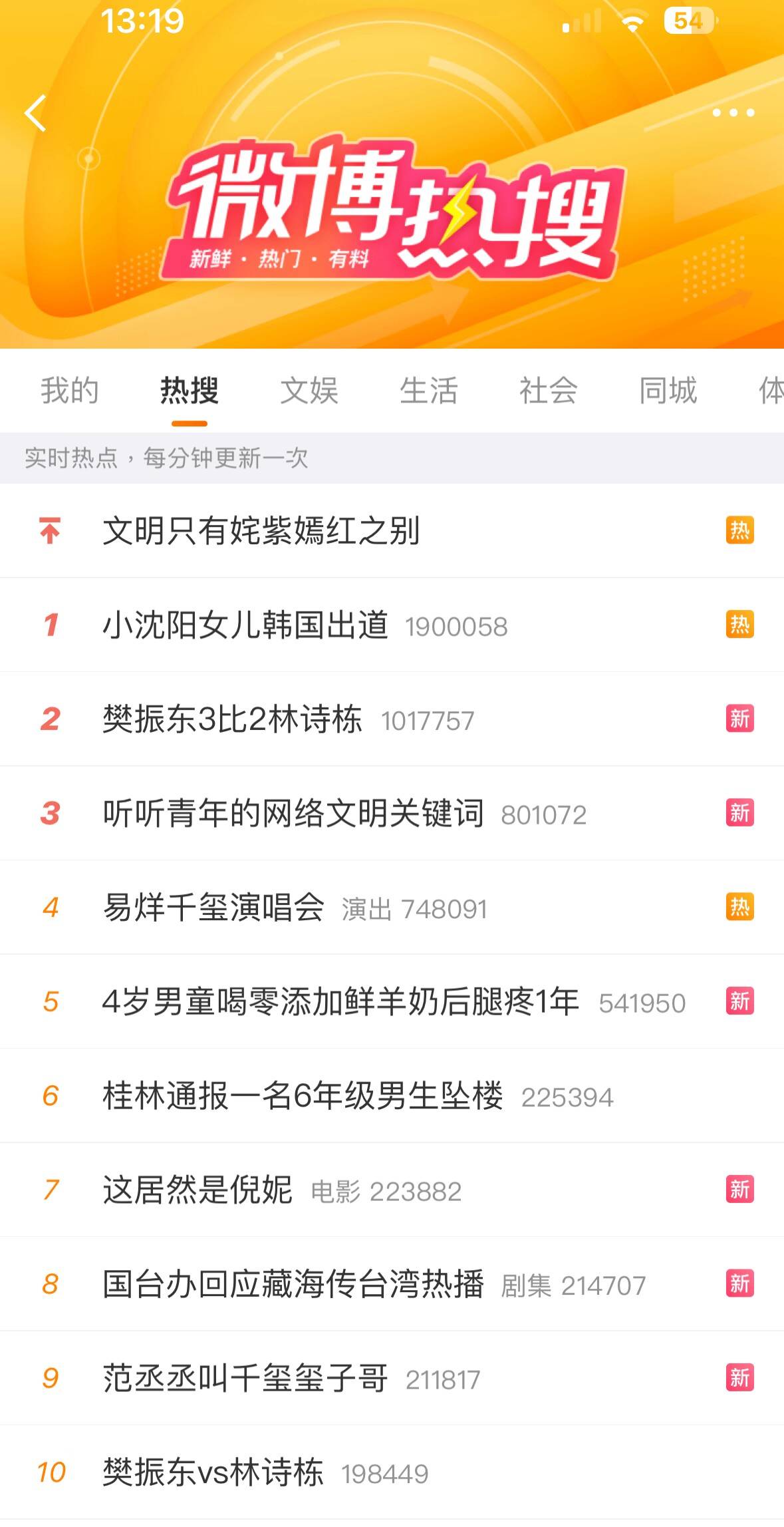Open the 这居然是倪妮 topic
This screenshot has width=784, height=1527.
coord(392,1190)
